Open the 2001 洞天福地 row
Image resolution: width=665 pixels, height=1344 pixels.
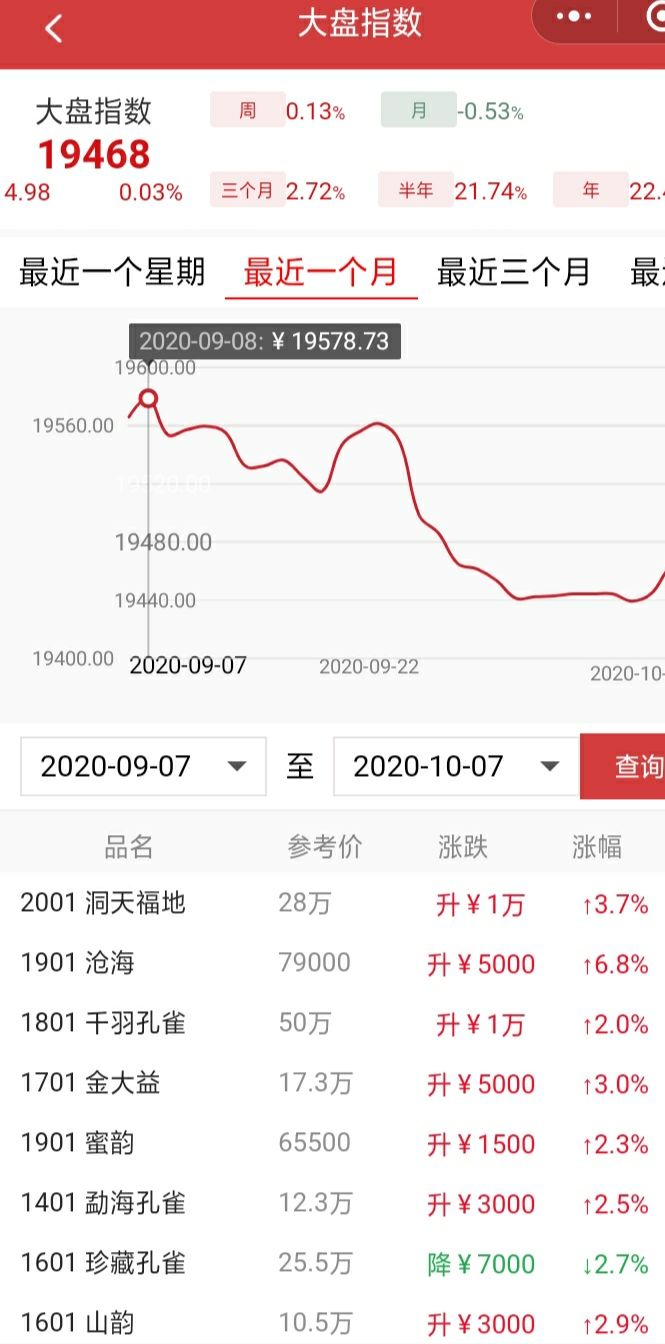coord(332,904)
